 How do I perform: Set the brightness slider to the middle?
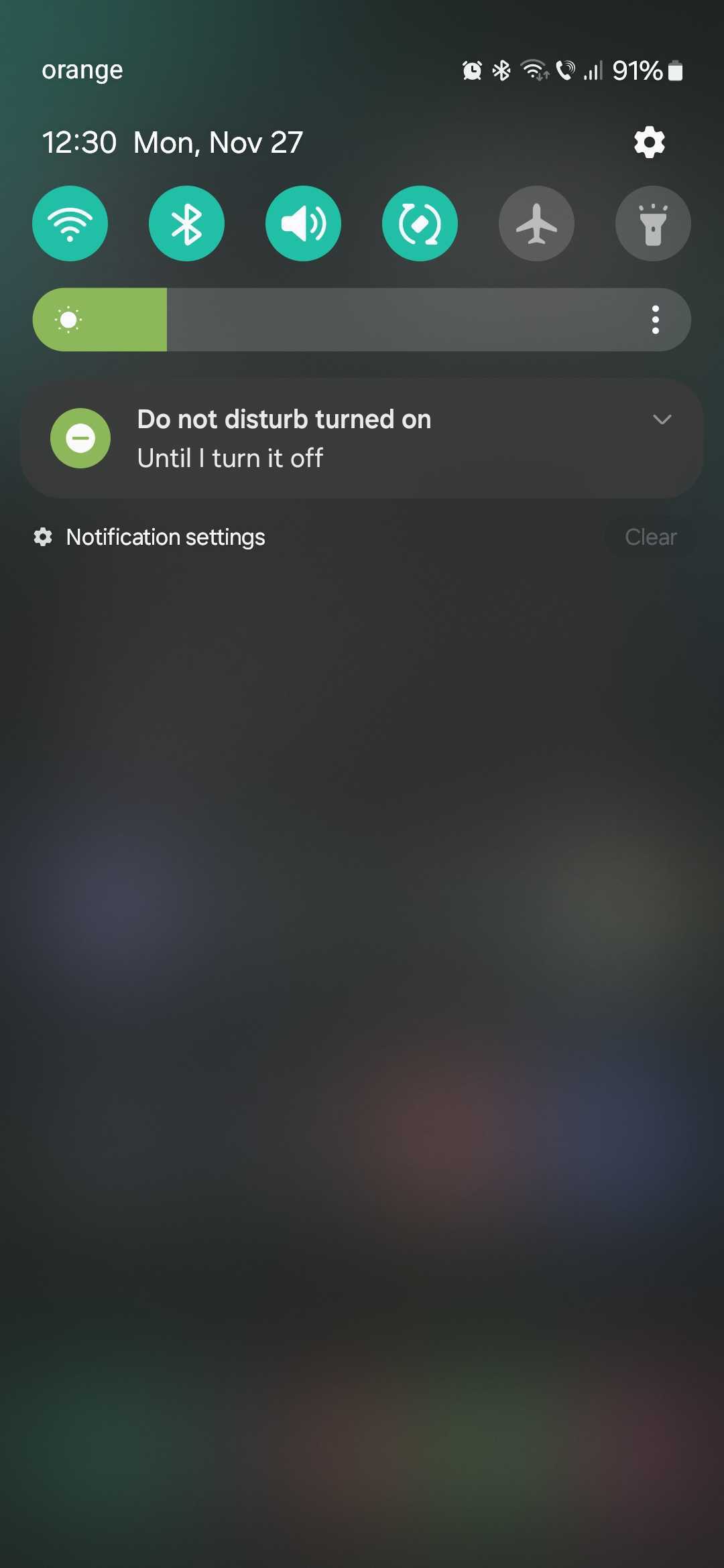(x=362, y=320)
